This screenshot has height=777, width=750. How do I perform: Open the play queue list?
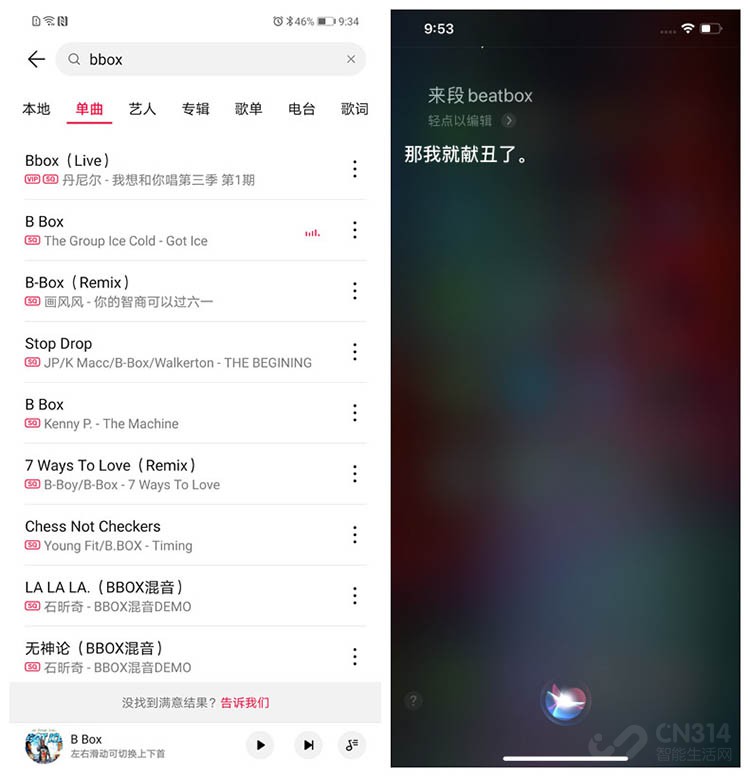(x=352, y=745)
